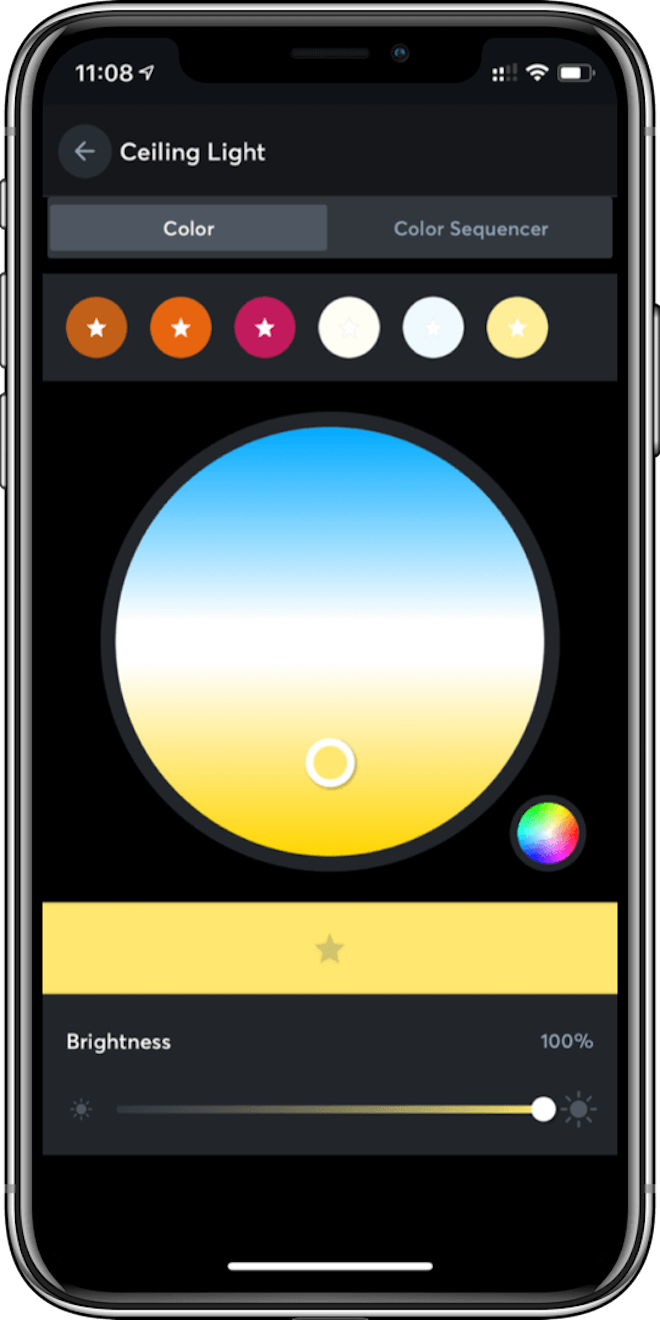The image size is (660, 1320).
Task: Apply the cool white favorite swatch
Action: (433, 327)
